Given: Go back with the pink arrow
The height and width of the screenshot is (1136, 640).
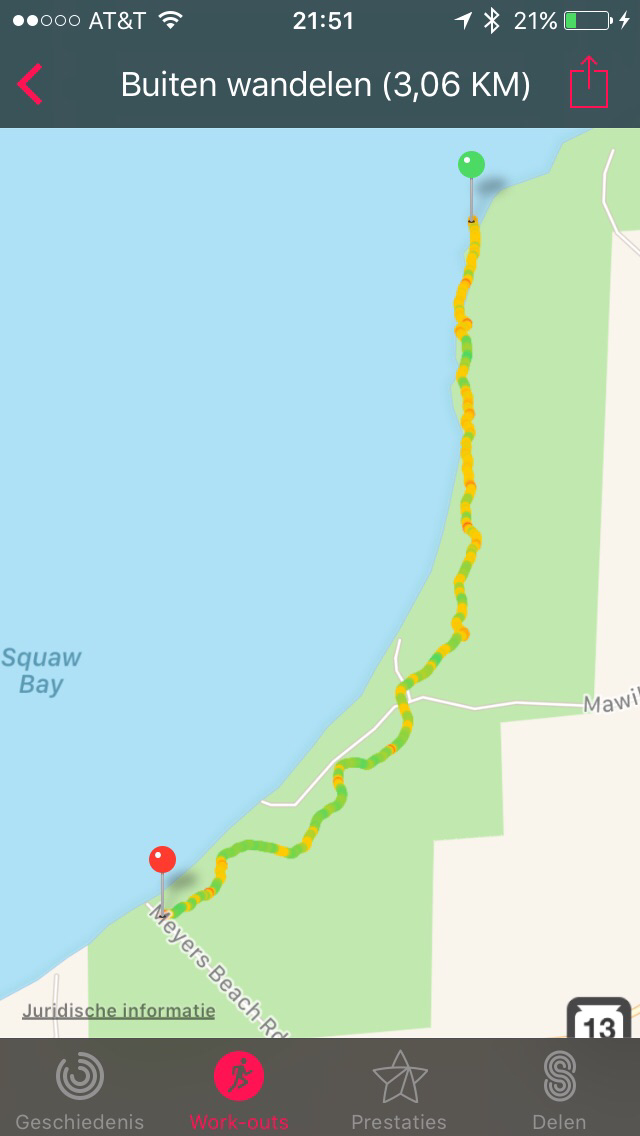Looking at the screenshot, I should point(31,85).
